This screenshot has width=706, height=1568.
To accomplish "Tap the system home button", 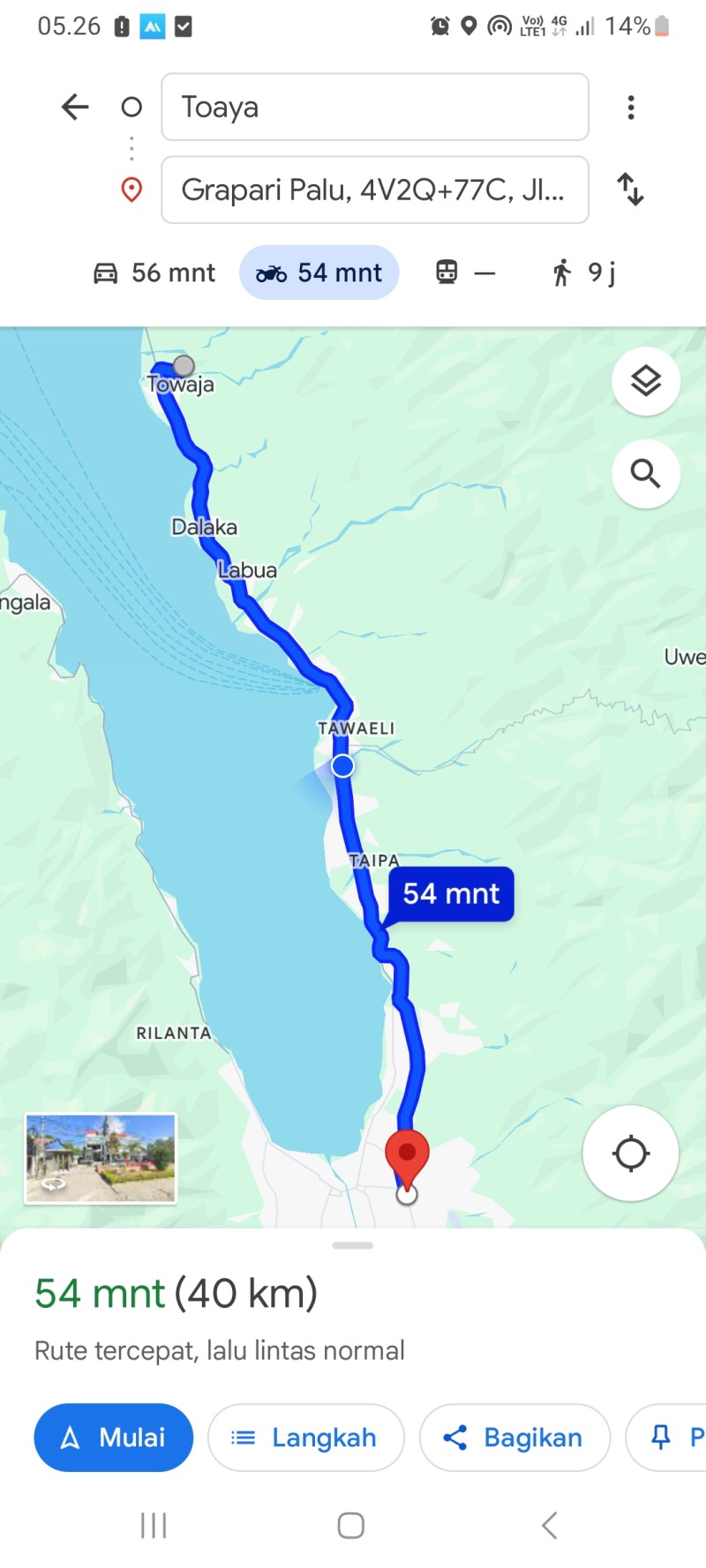I will 351,1525.
